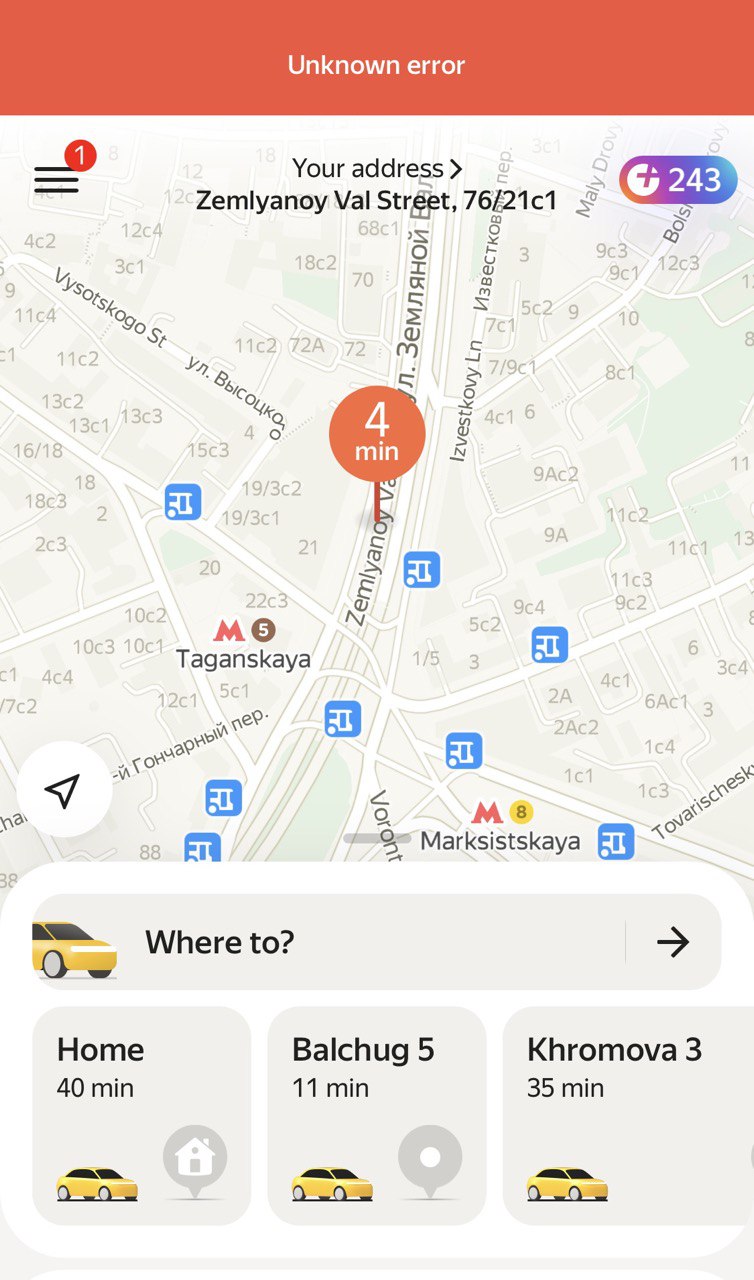This screenshot has height=1280, width=754.
Task: Tap the Where to input field
Action: tap(300, 941)
